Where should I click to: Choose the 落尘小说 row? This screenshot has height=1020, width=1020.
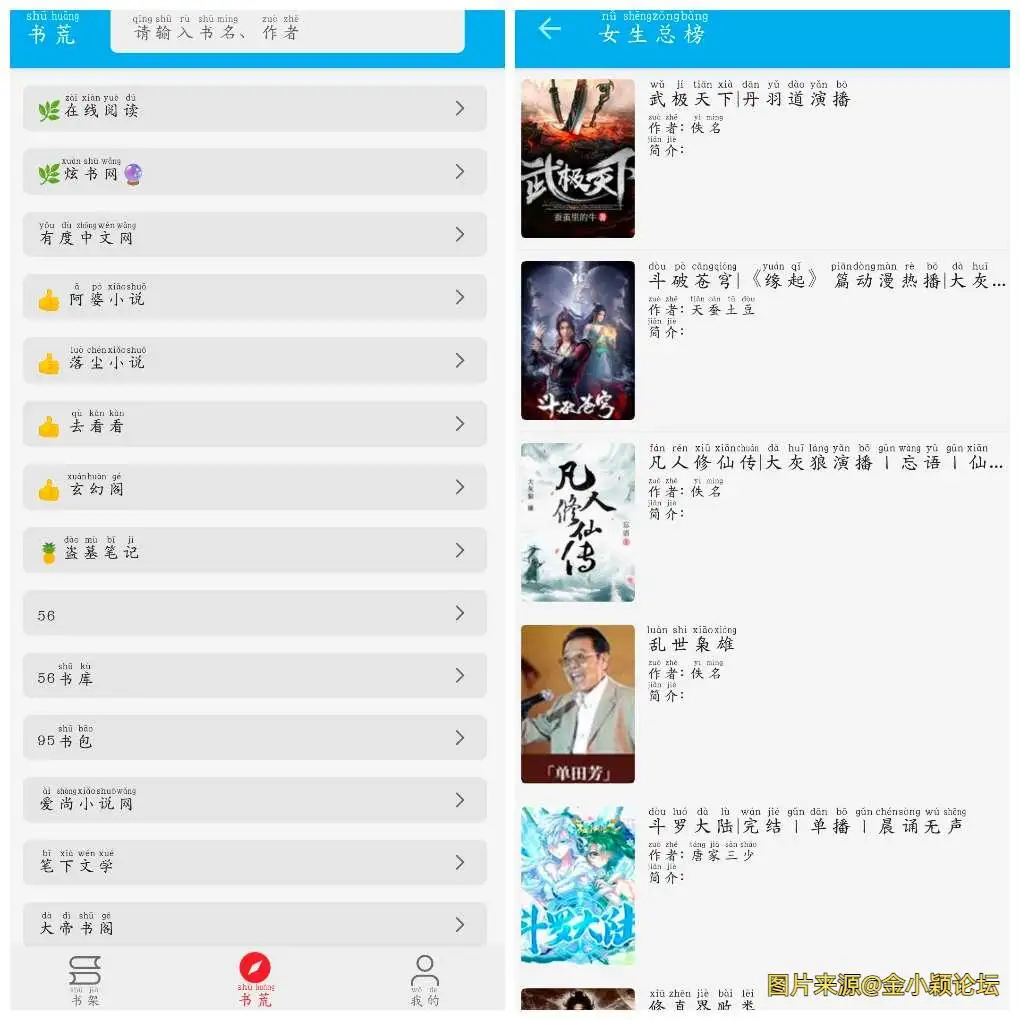254,361
